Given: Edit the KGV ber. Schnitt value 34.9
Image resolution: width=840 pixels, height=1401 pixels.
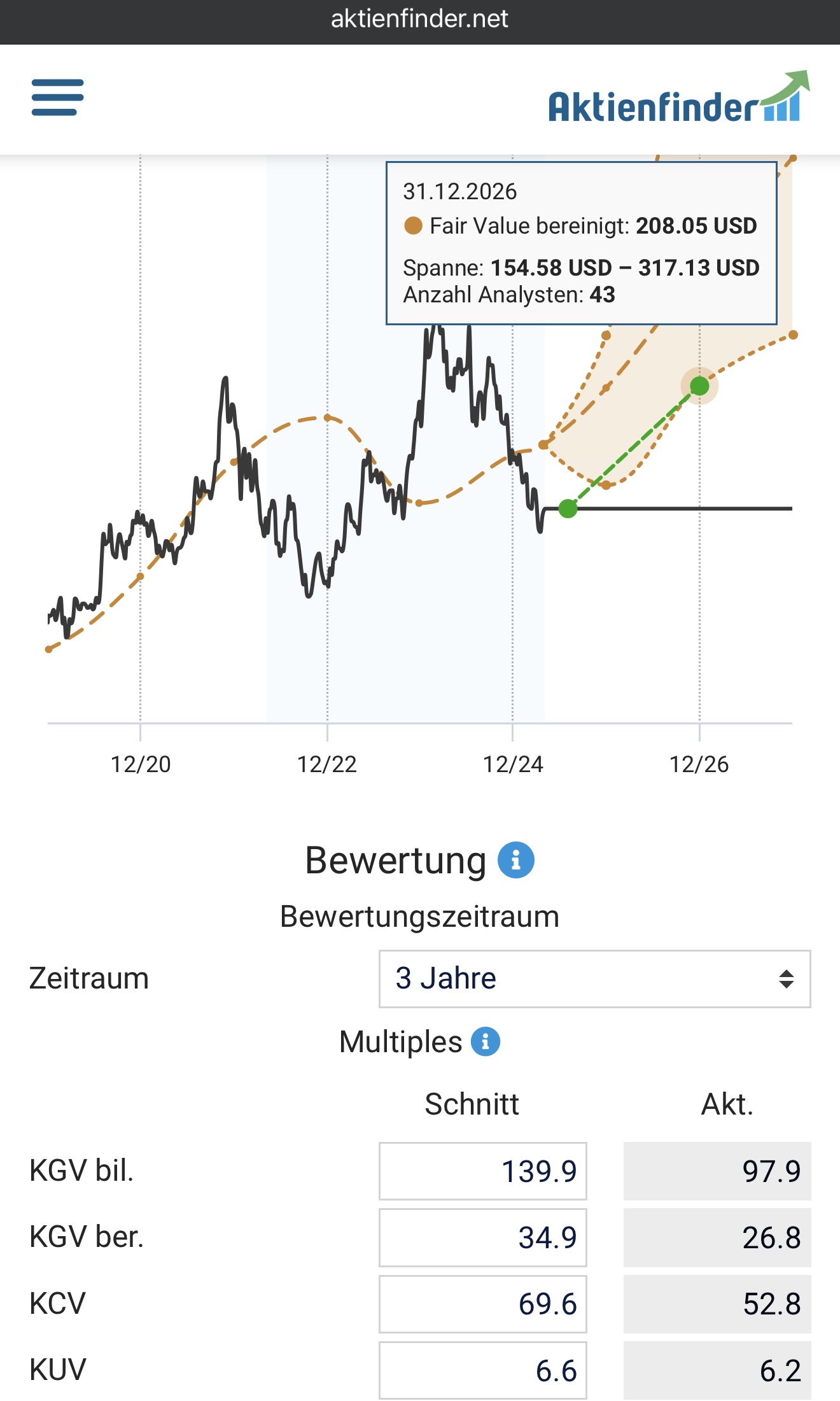Looking at the screenshot, I should click(483, 1237).
